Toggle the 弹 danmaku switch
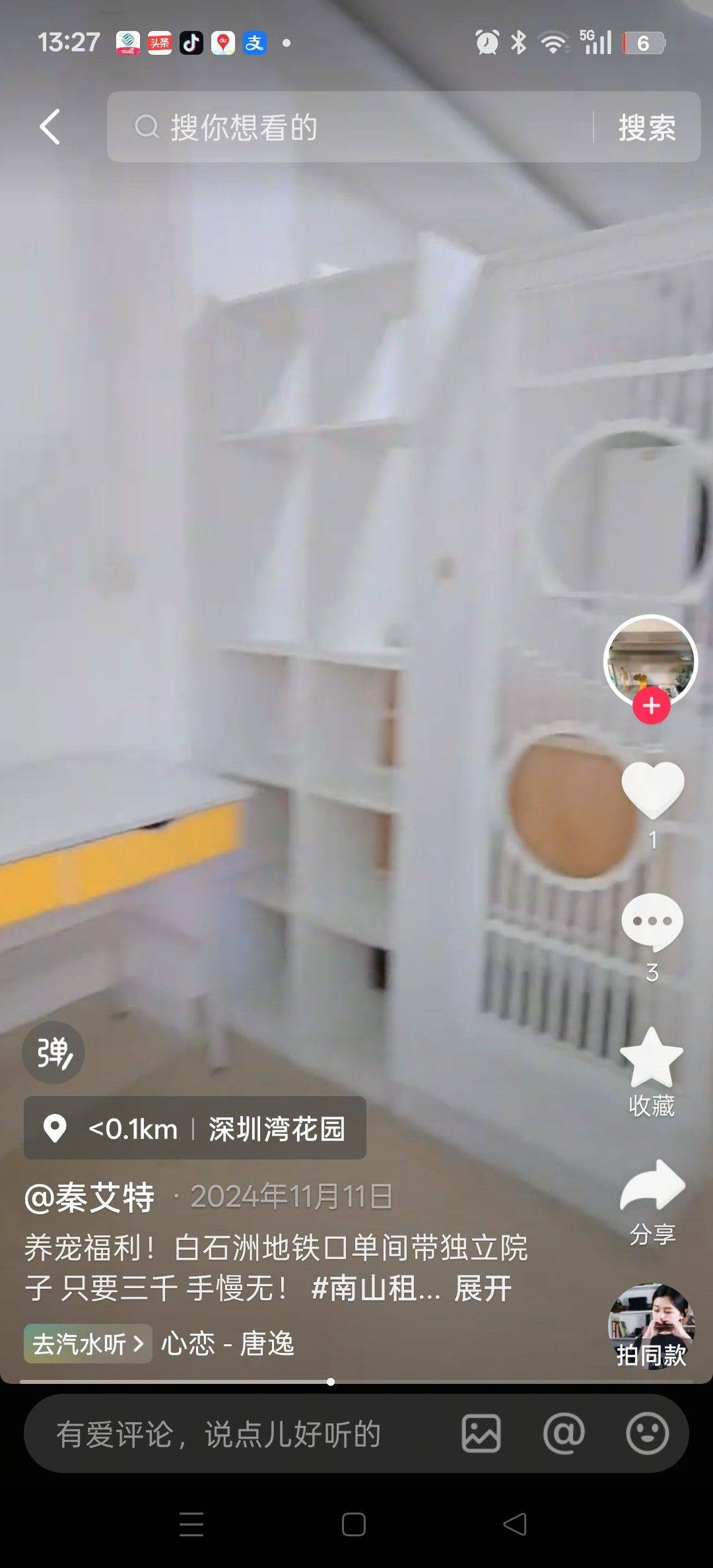The width and height of the screenshot is (713, 1568). [x=53, y=1053]
